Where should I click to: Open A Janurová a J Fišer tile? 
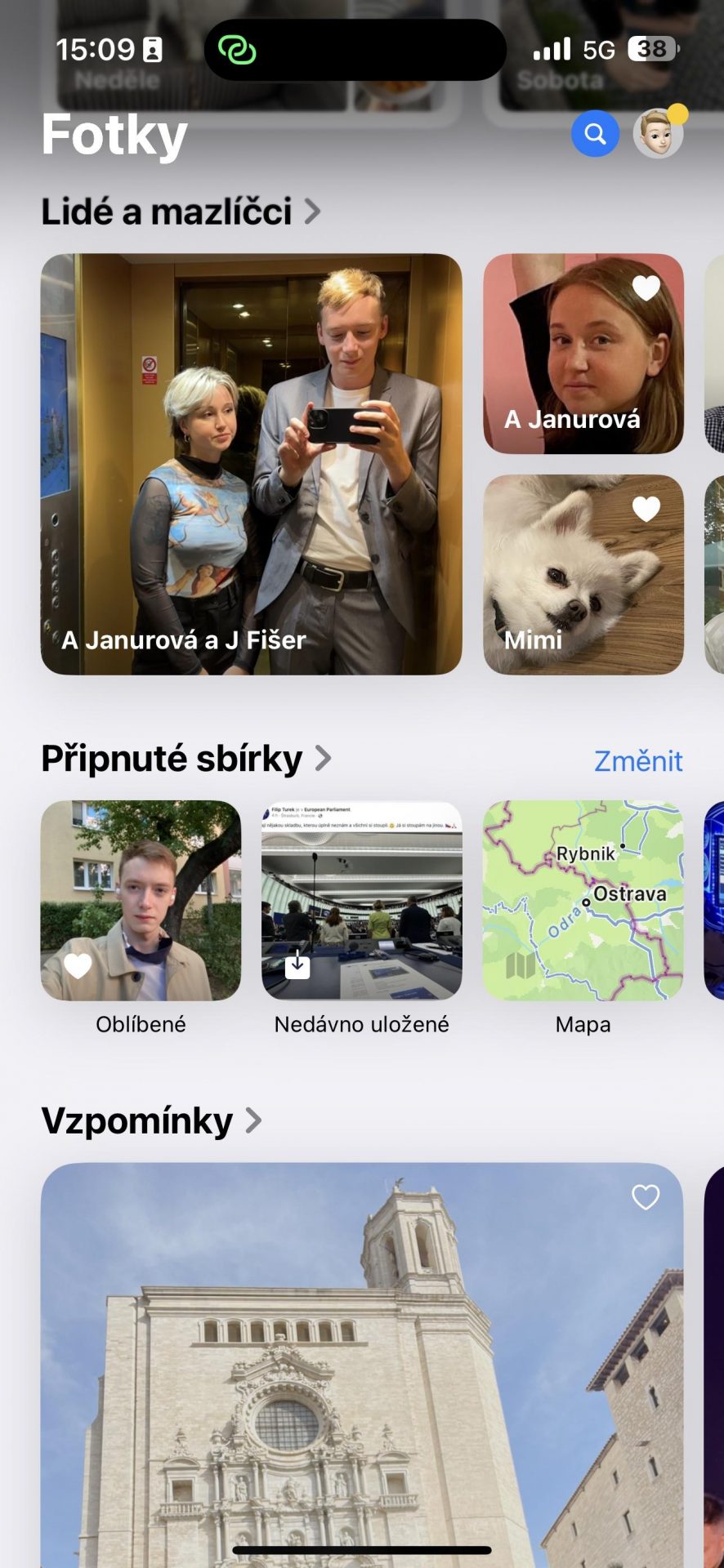(x=252, y=464)
